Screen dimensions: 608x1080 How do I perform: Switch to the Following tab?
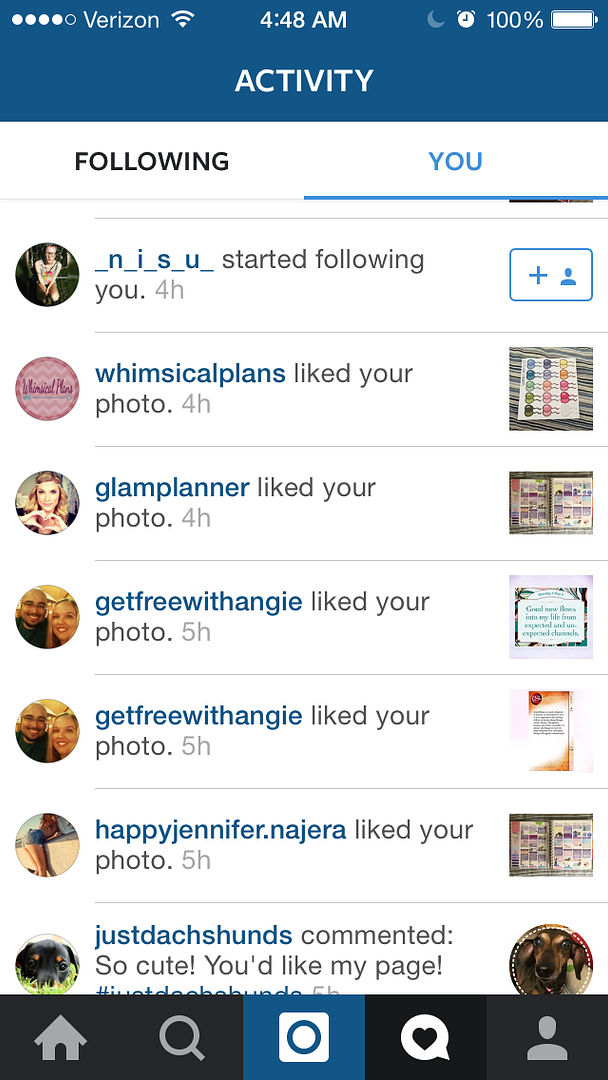pos(151,161)
